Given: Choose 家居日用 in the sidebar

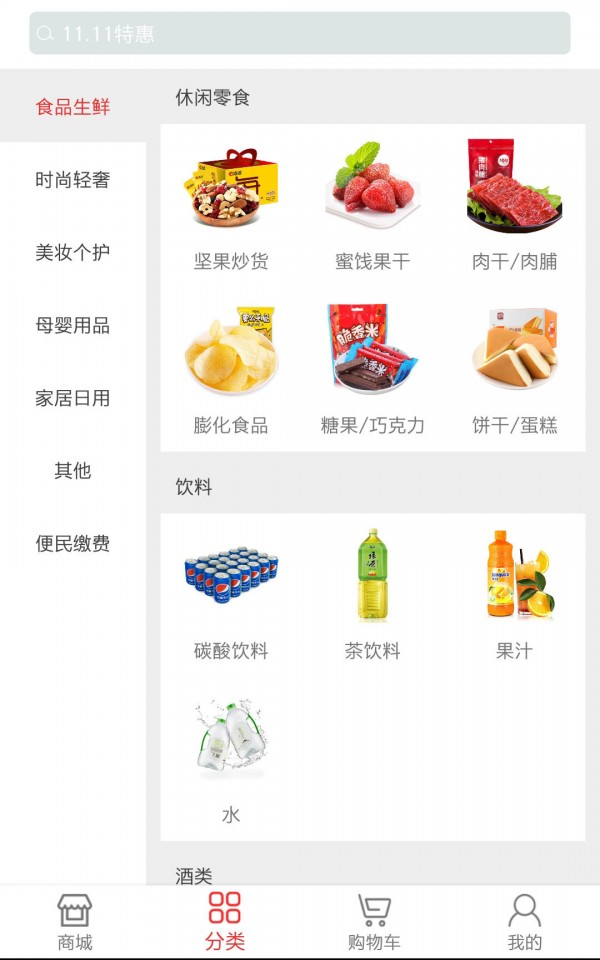Looking at the screenshot, I should point(73,398).
